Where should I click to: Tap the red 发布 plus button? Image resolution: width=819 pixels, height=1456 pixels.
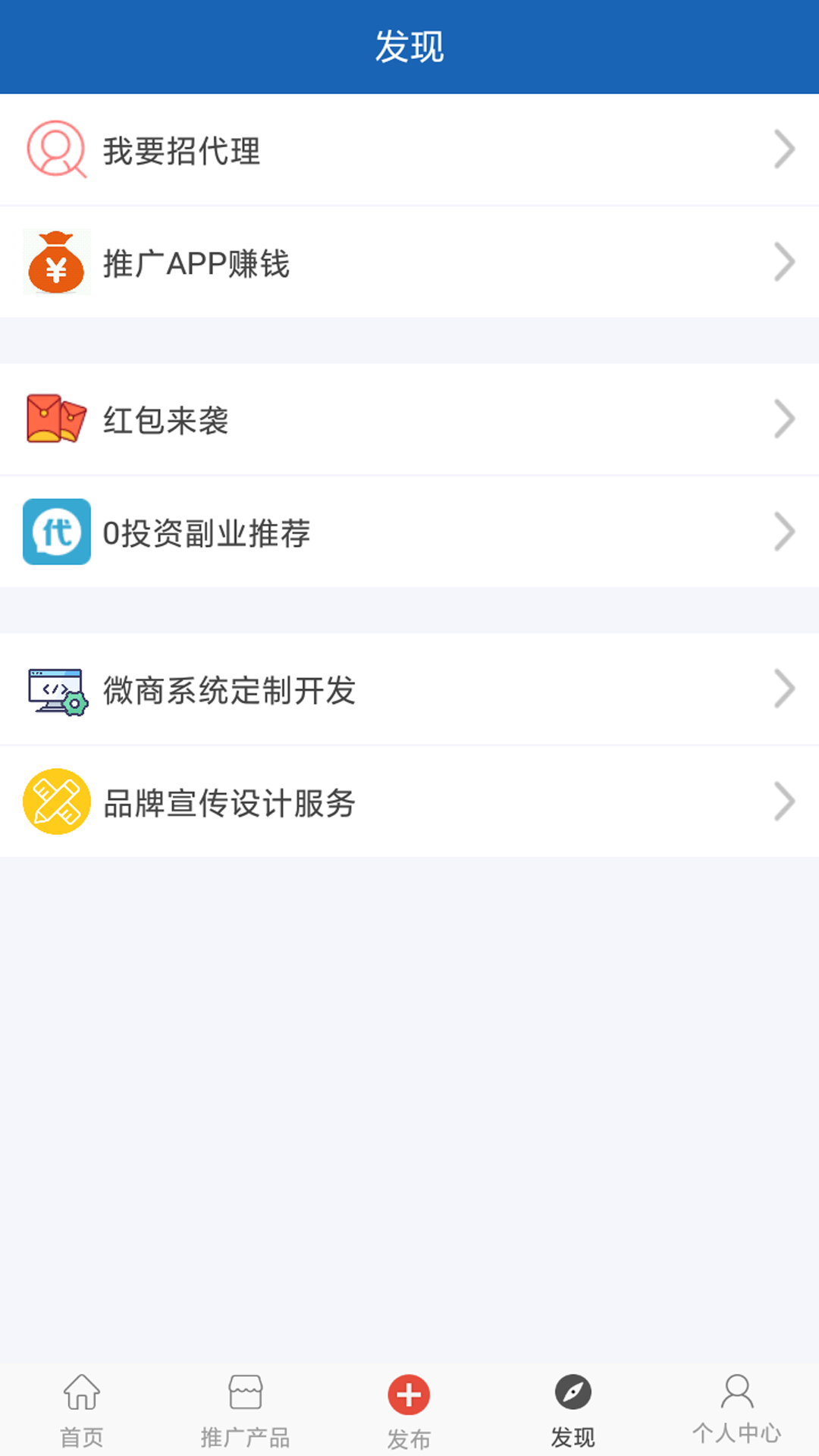click(x=409, y=1395)
